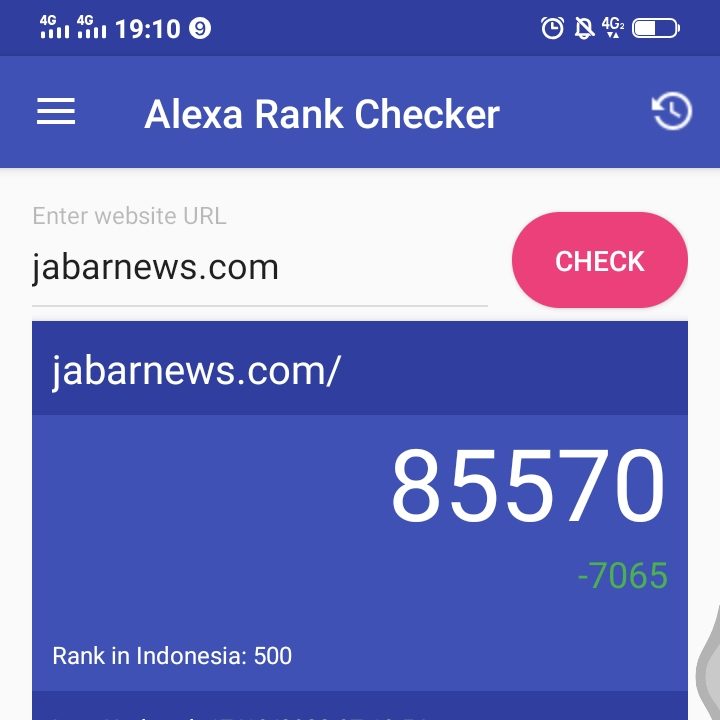Open the hamburger drawer menu

click(x=56, y=112)
